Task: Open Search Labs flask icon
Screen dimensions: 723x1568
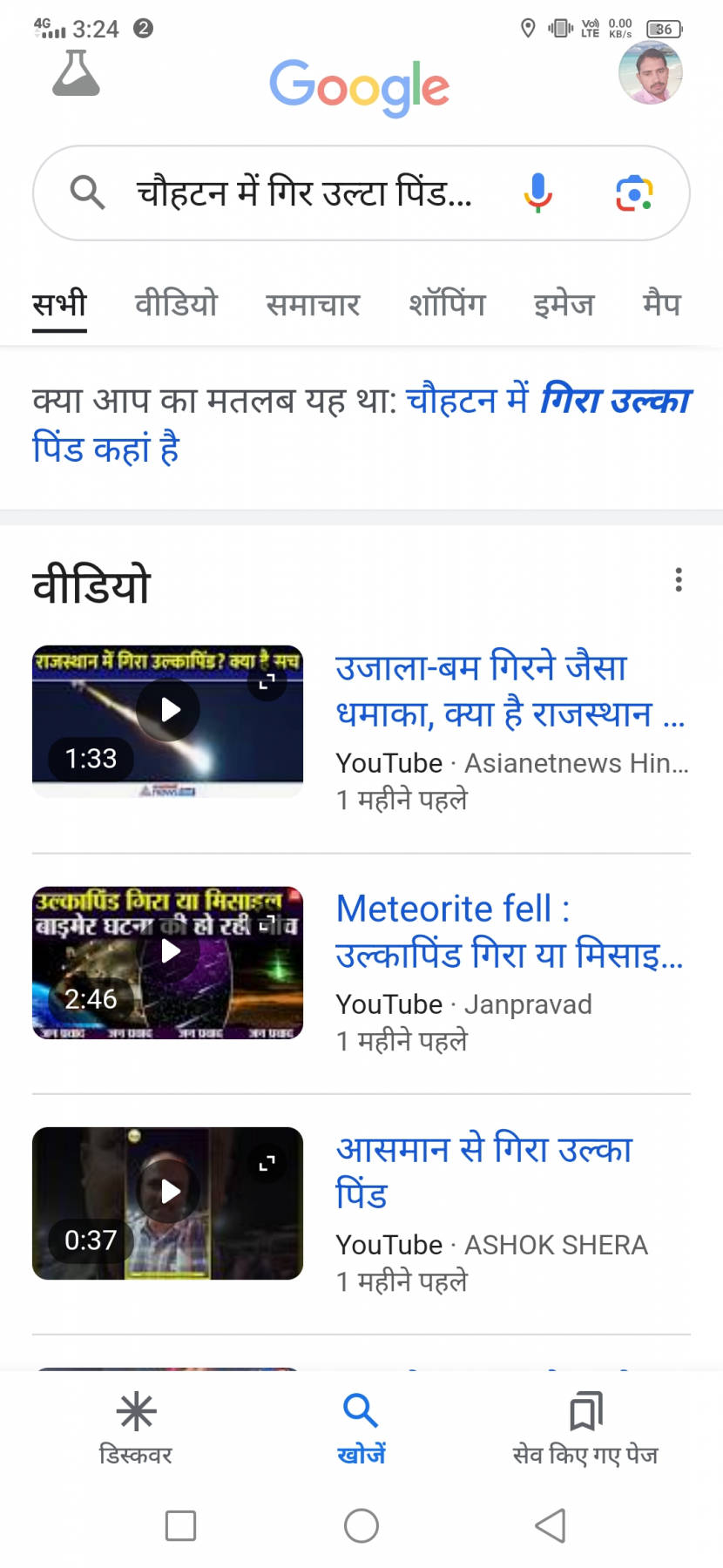Action: [76, 72]
